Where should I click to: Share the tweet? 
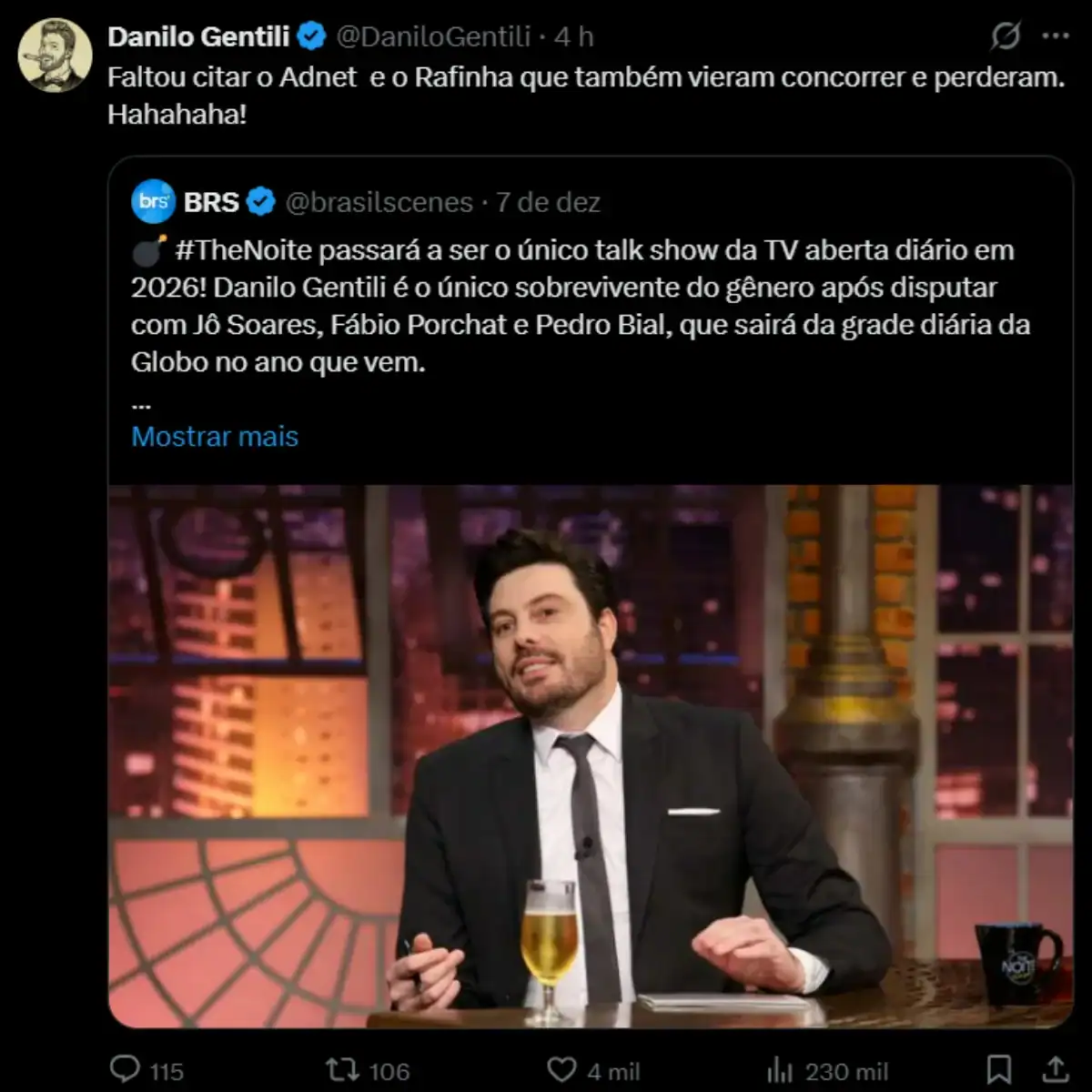click(1055, 1069)
